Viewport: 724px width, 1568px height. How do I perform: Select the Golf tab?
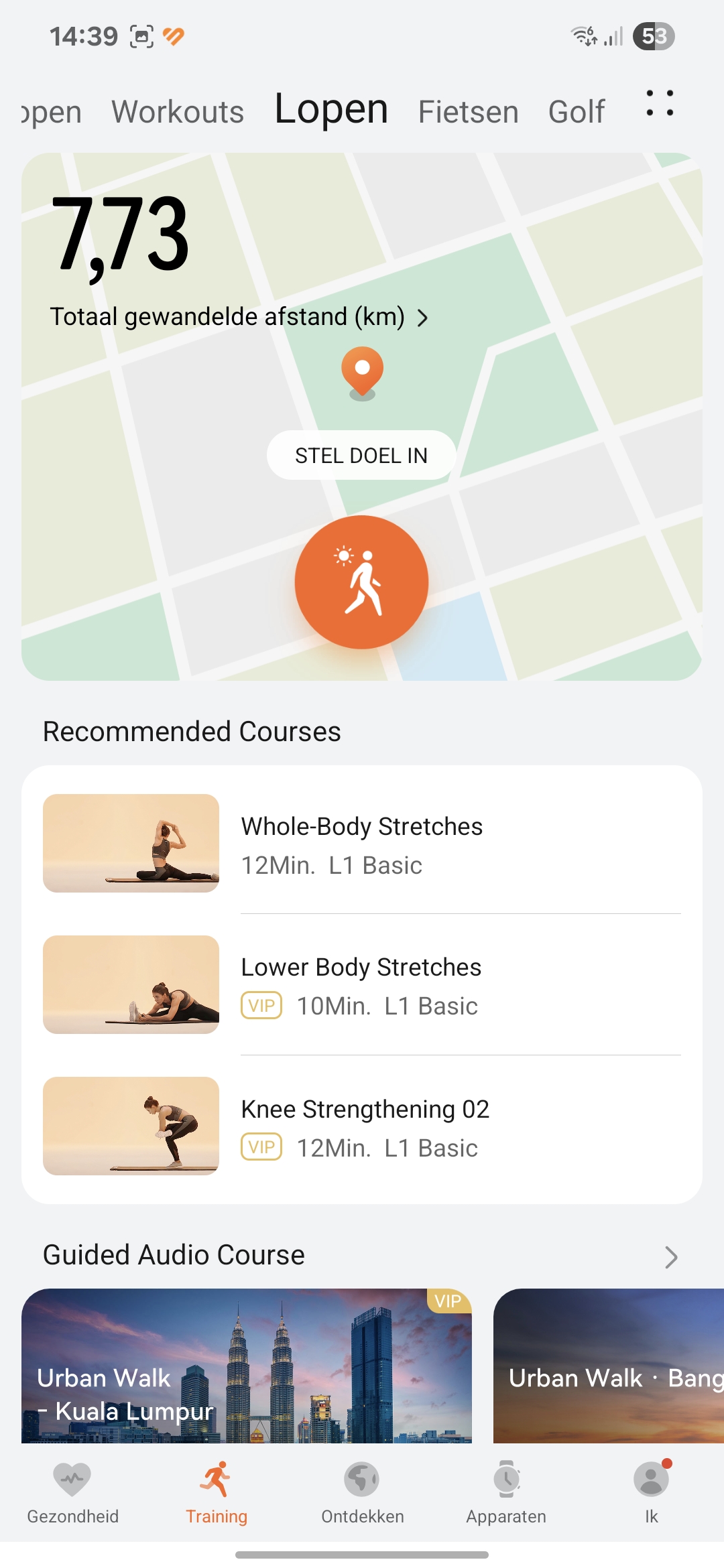click(x=577, y=111)
